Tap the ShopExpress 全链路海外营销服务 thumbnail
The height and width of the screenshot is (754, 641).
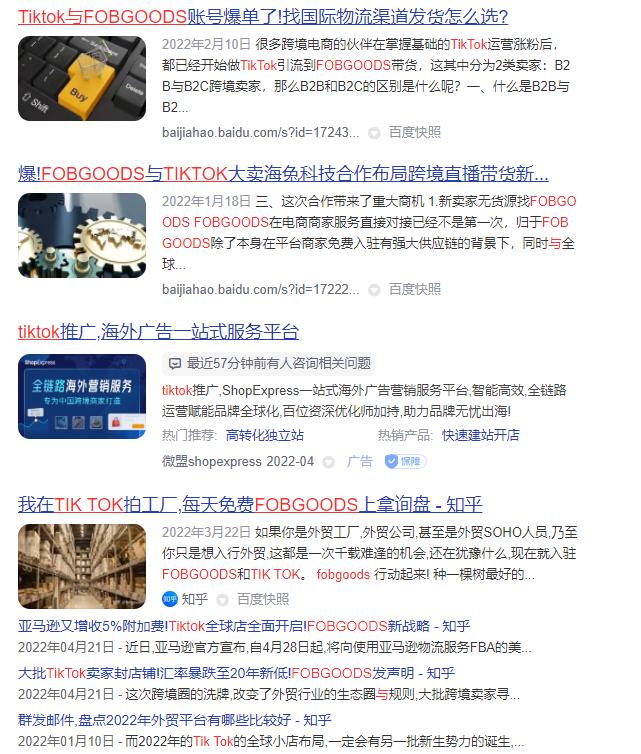click(x=82, y=396)
